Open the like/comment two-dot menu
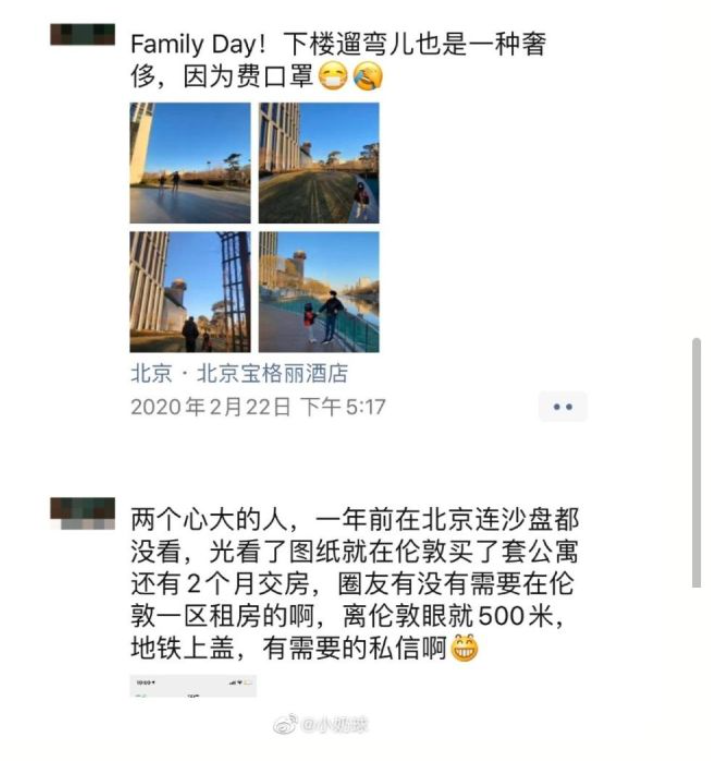 point(562,407)
